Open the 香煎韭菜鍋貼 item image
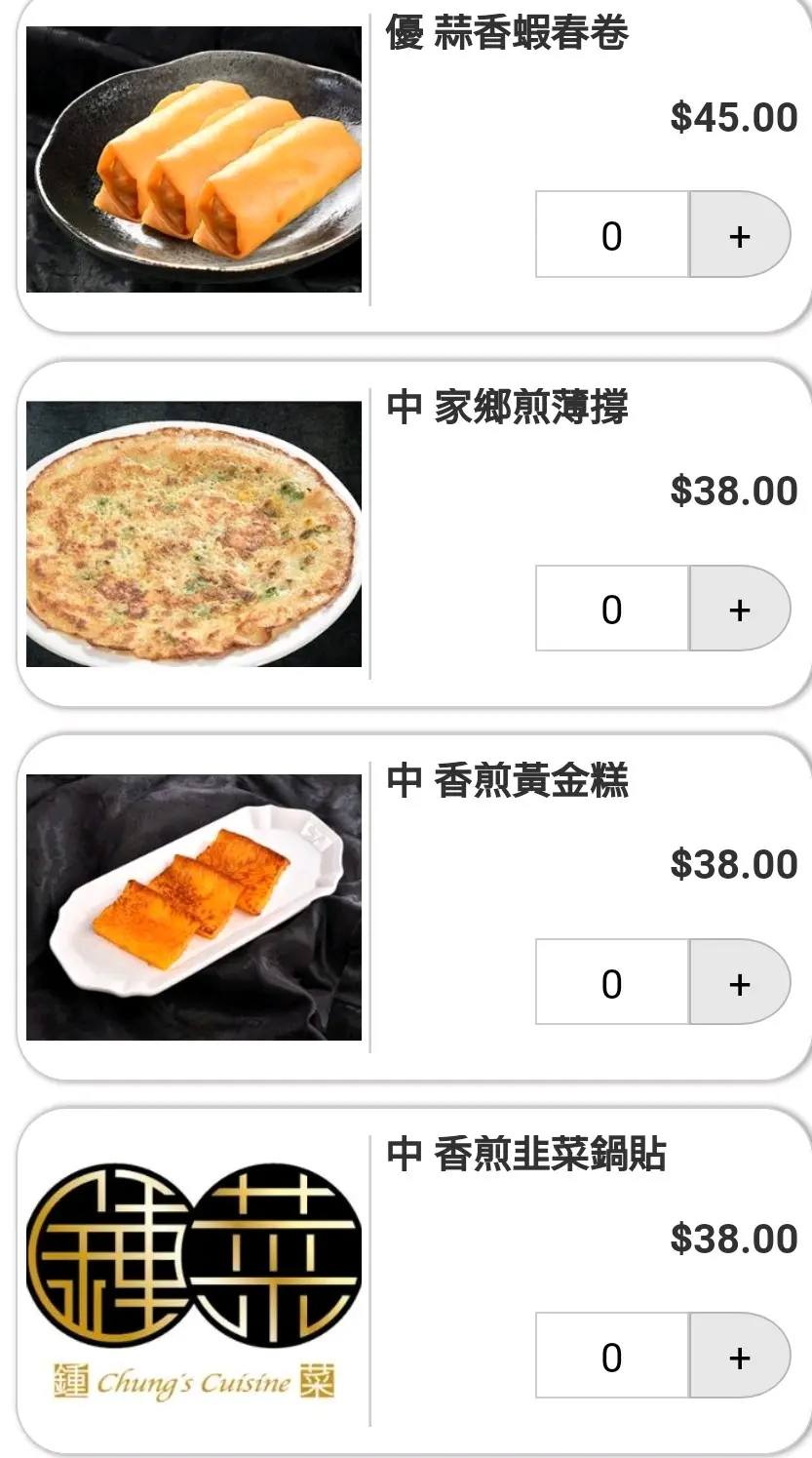 click(194, 1280)
